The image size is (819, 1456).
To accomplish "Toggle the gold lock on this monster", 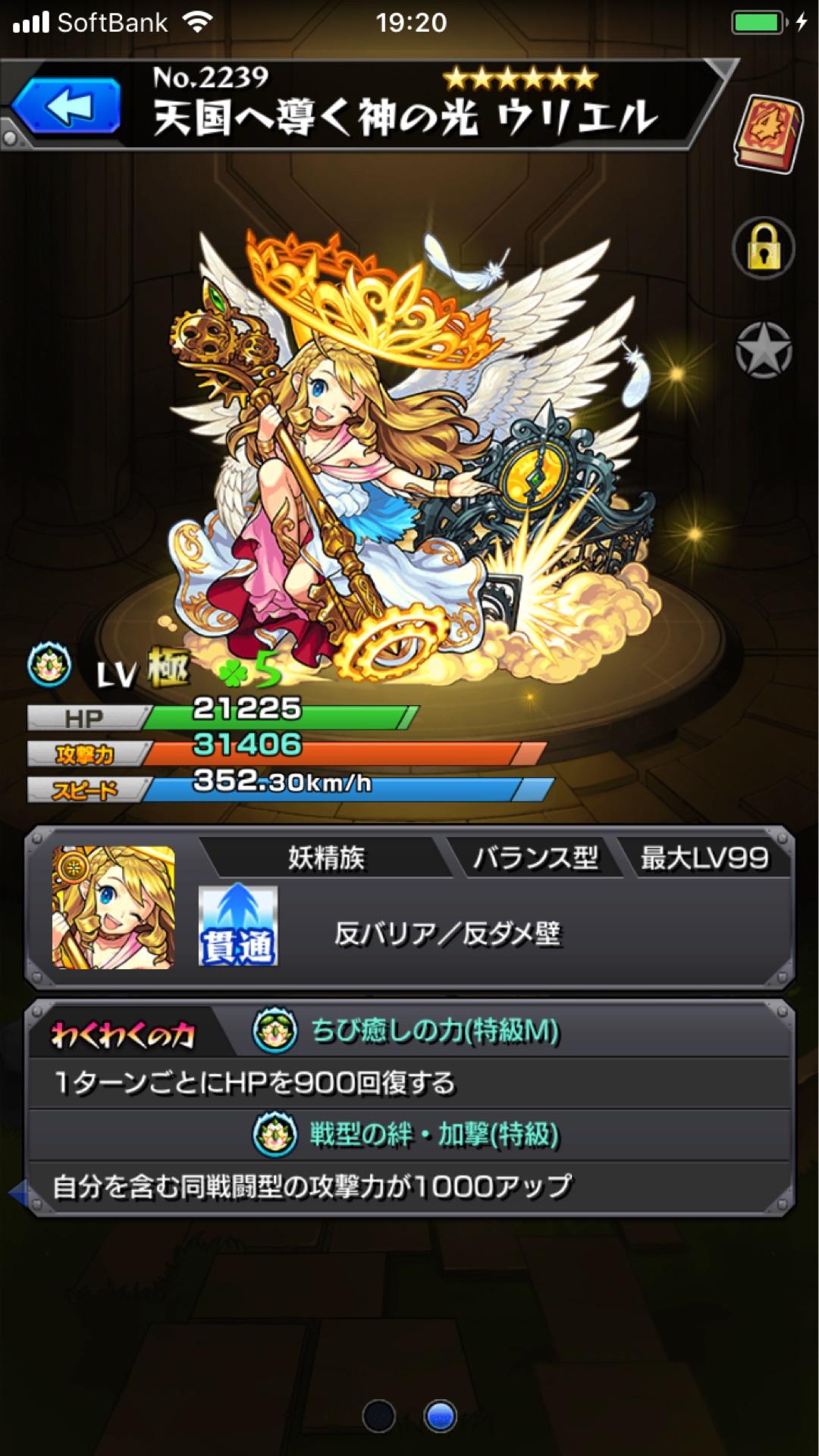I will (764, 249).
